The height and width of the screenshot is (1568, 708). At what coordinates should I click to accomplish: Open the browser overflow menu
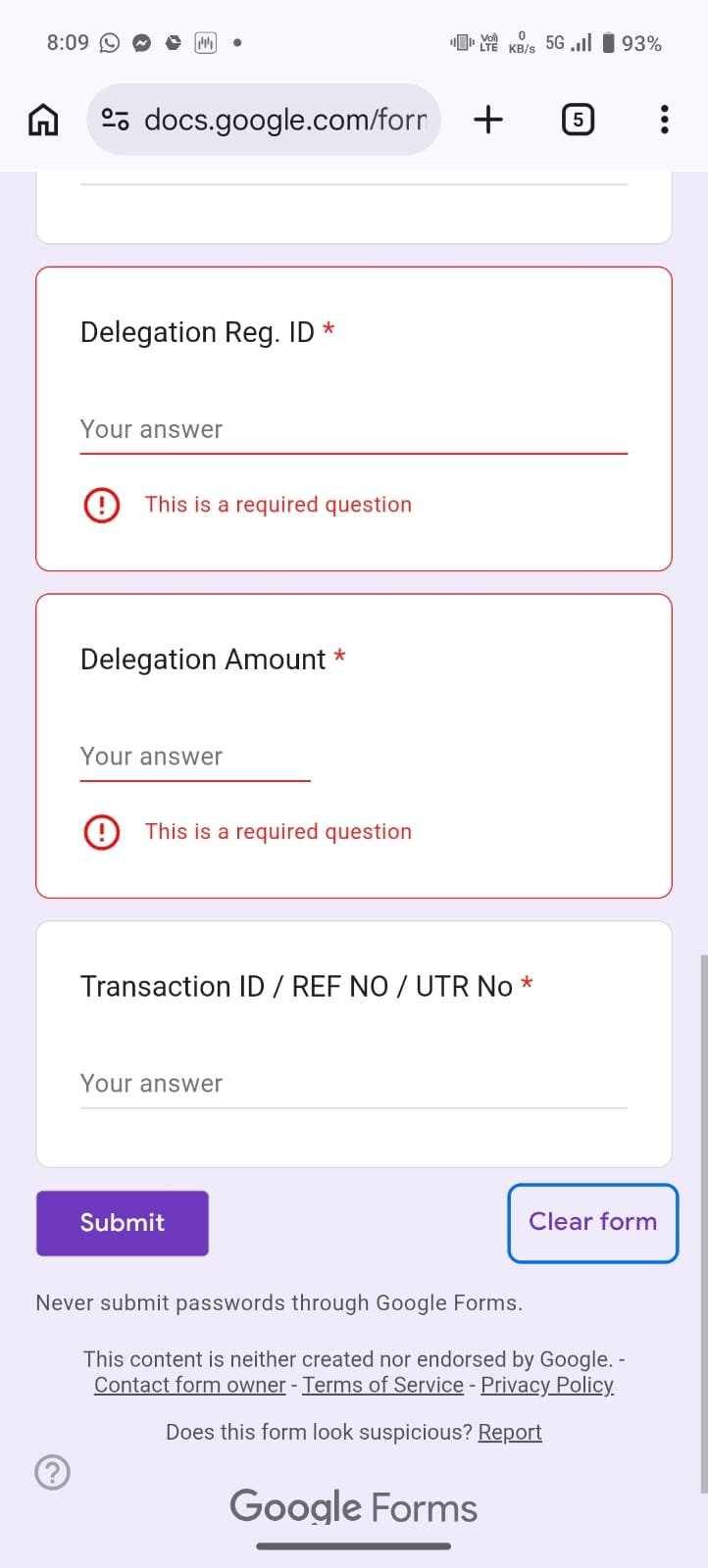pyautogui.click(x=665, y=120)
